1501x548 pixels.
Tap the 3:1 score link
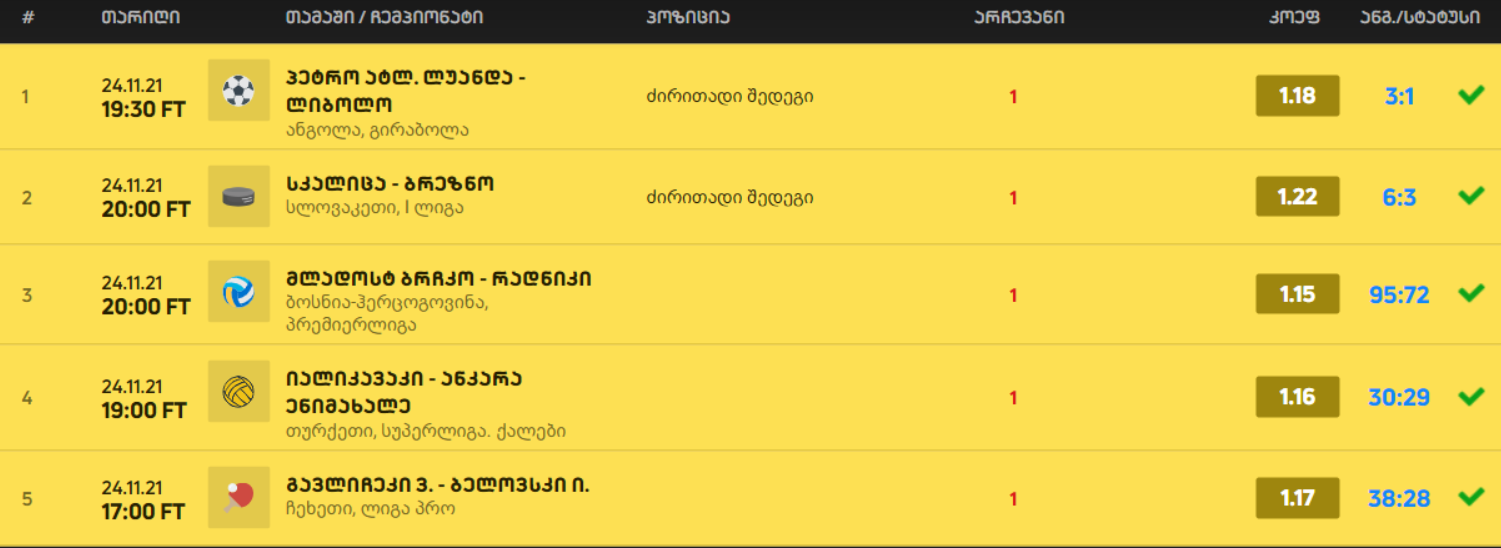pos(1399,97)
